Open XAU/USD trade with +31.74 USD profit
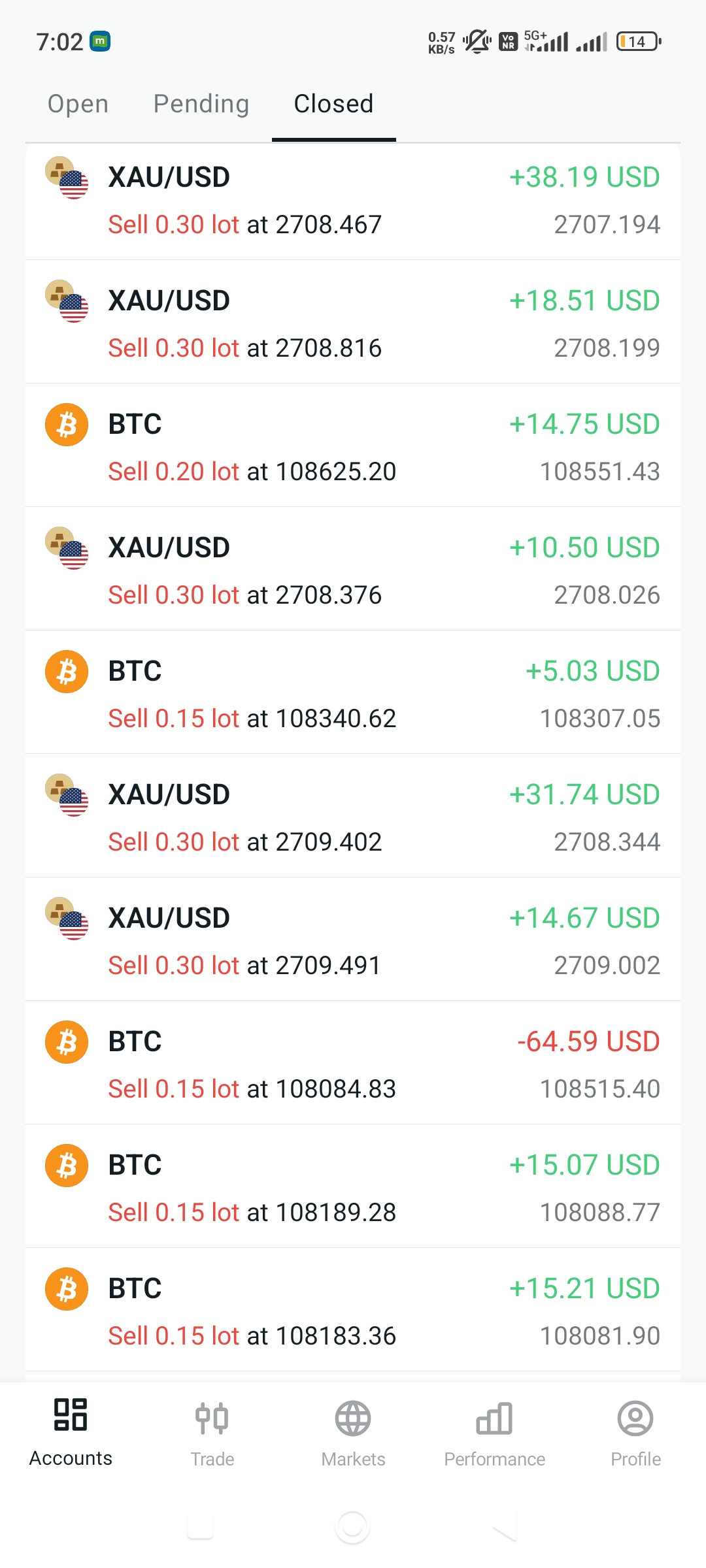The image size is (706, 1568). click(353, 818)
